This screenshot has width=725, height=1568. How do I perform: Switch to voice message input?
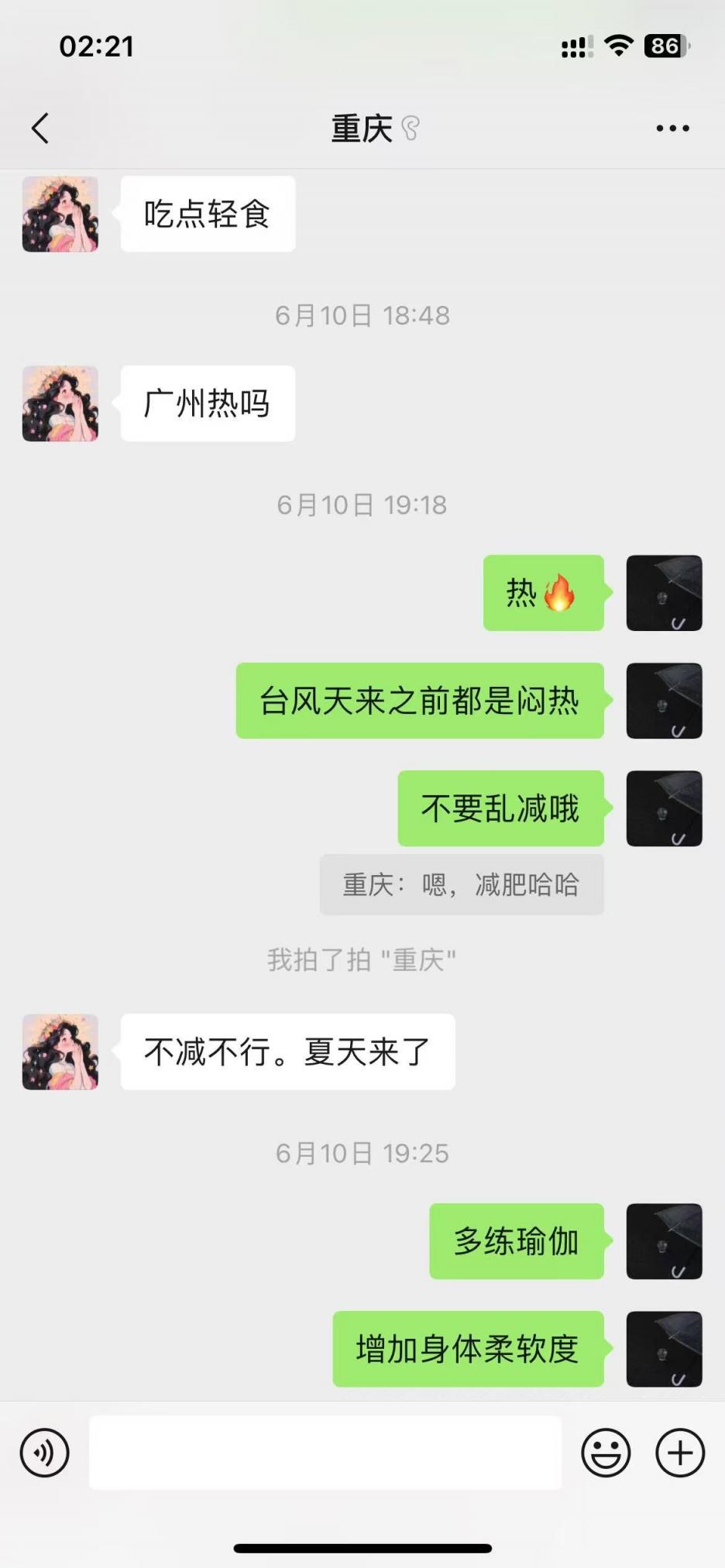coord(45,1453)
